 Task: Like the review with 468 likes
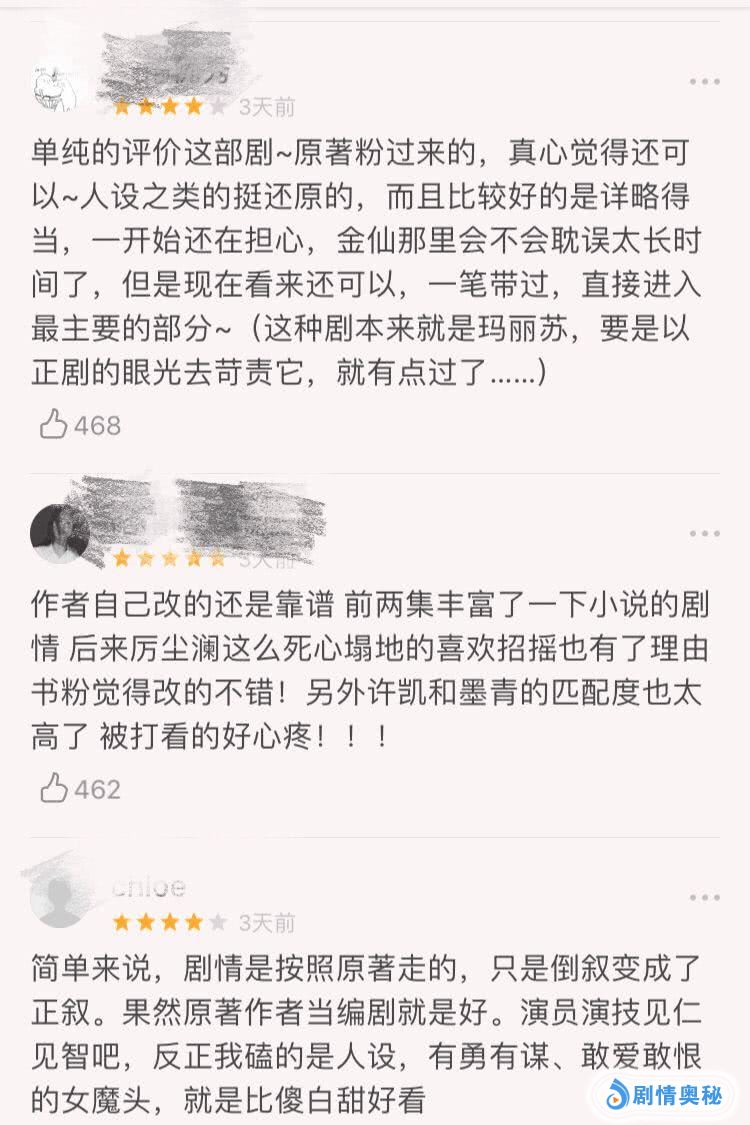54,425
